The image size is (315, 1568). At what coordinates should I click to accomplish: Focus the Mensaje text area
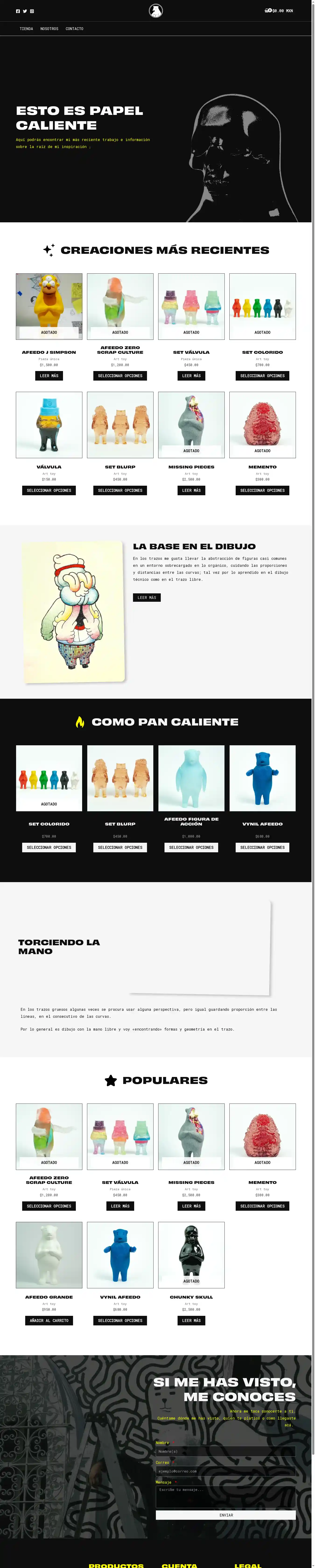click(225, 1496)
